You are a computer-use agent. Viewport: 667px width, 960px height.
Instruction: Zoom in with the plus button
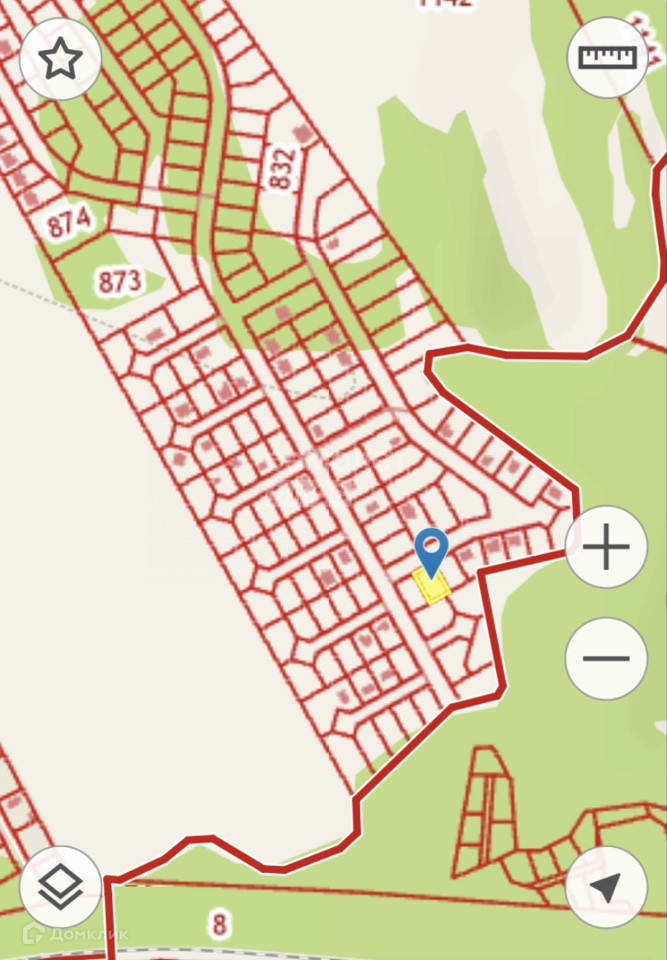[x=606, y=547]
